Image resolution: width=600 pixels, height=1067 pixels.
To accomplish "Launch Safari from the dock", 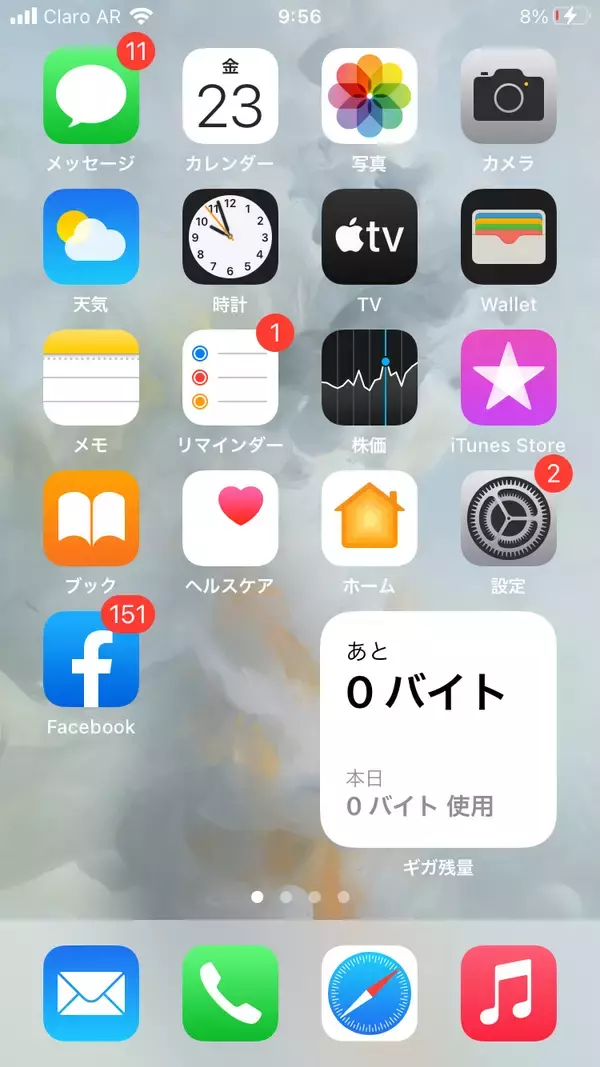I will point(369,993).
